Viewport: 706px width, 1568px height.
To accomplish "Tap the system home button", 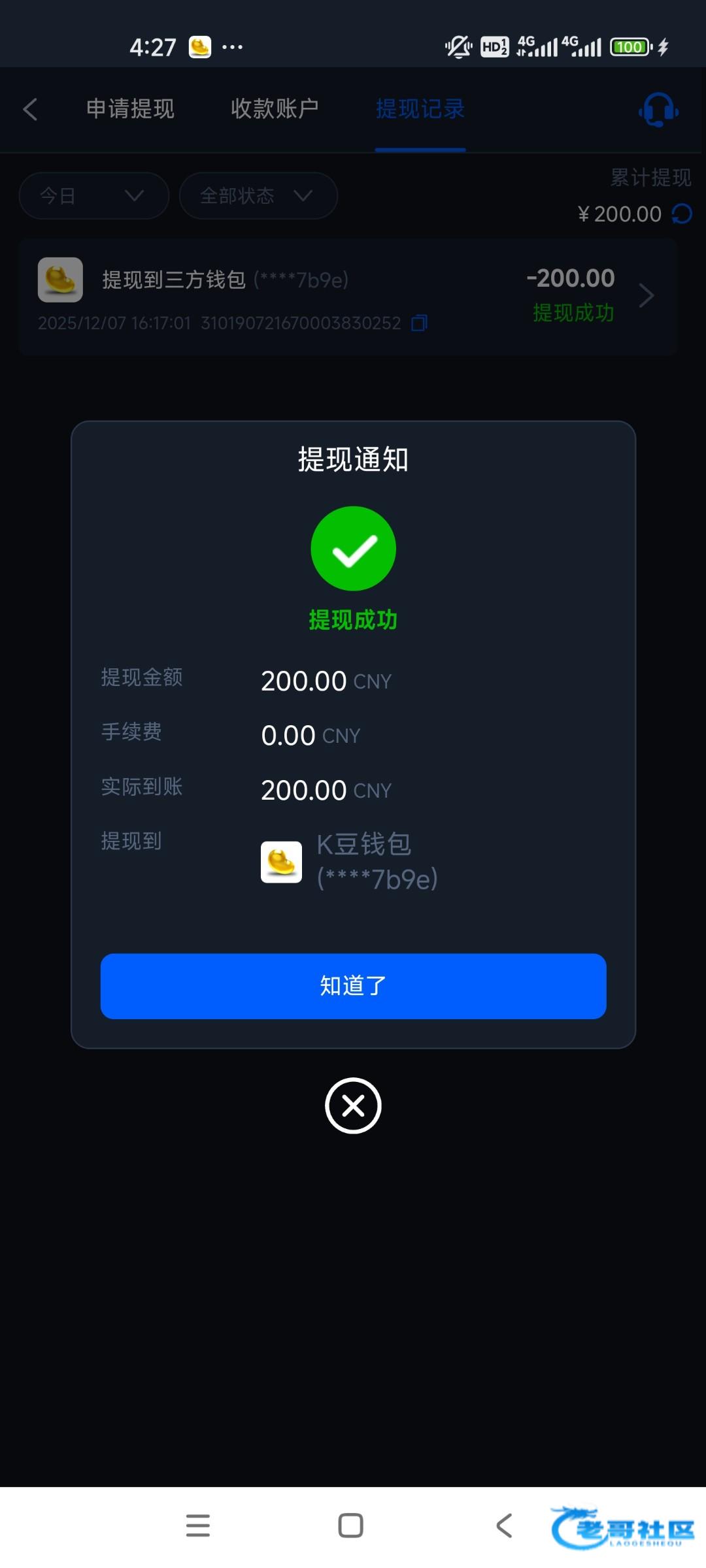I will point(350,1526).
